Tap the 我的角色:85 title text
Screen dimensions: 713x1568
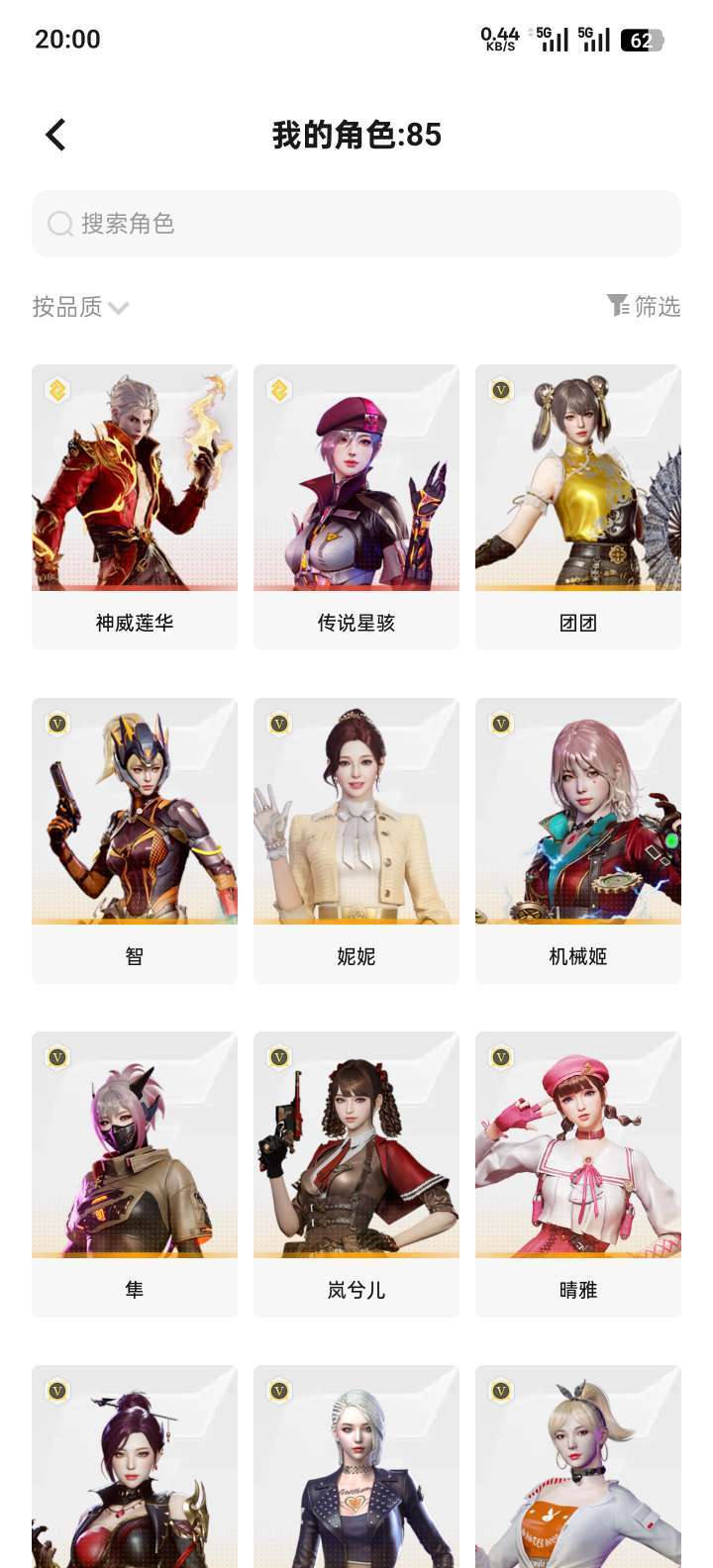point(356,135)
